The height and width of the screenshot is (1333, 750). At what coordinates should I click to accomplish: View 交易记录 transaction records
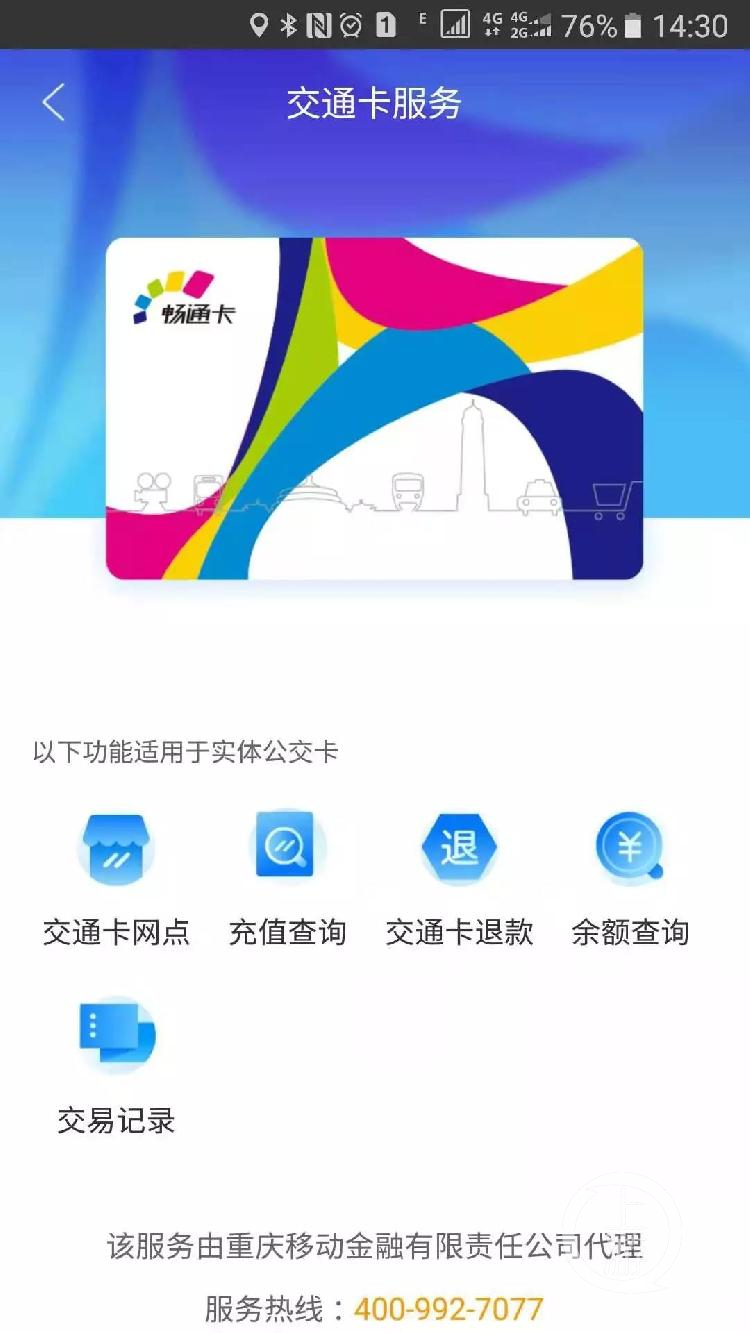(116, 1066)
